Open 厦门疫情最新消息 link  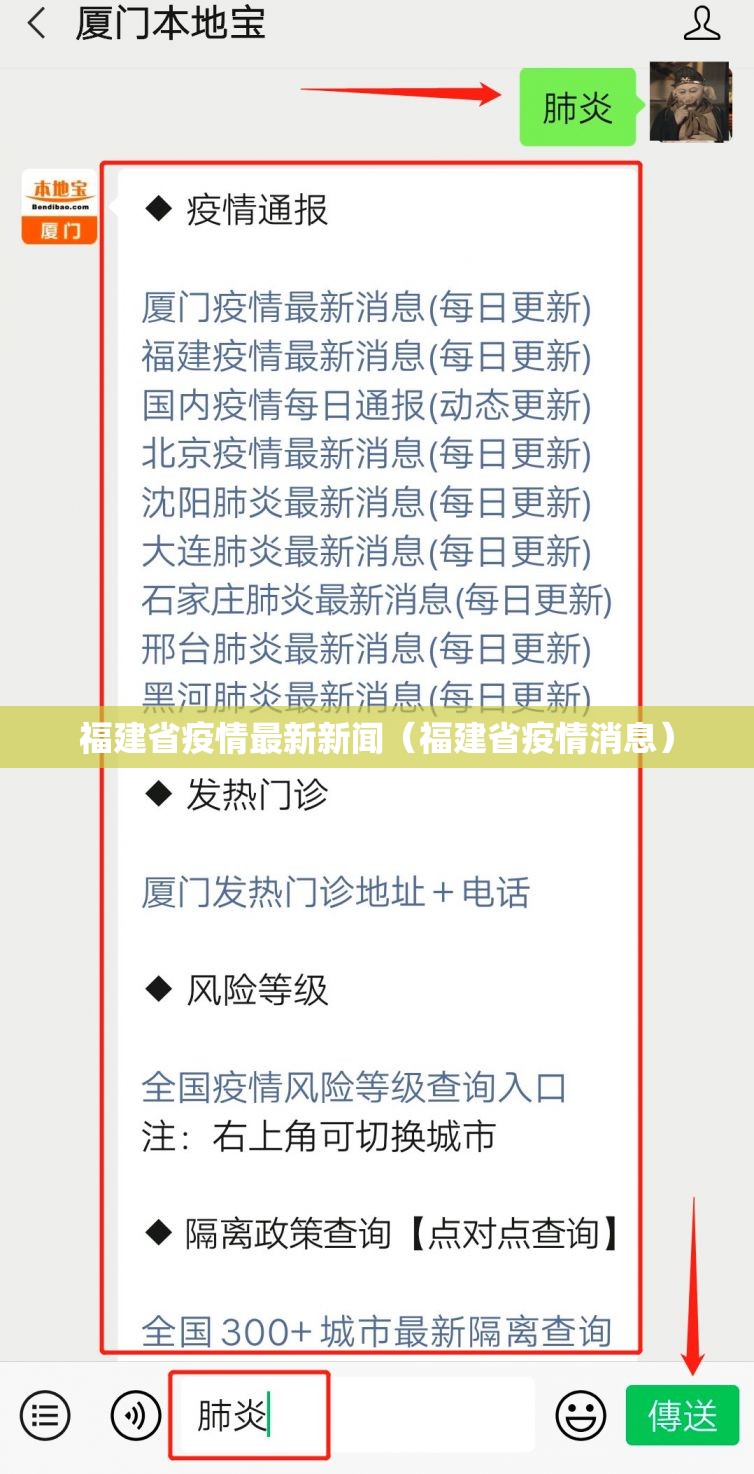point(366,307)
